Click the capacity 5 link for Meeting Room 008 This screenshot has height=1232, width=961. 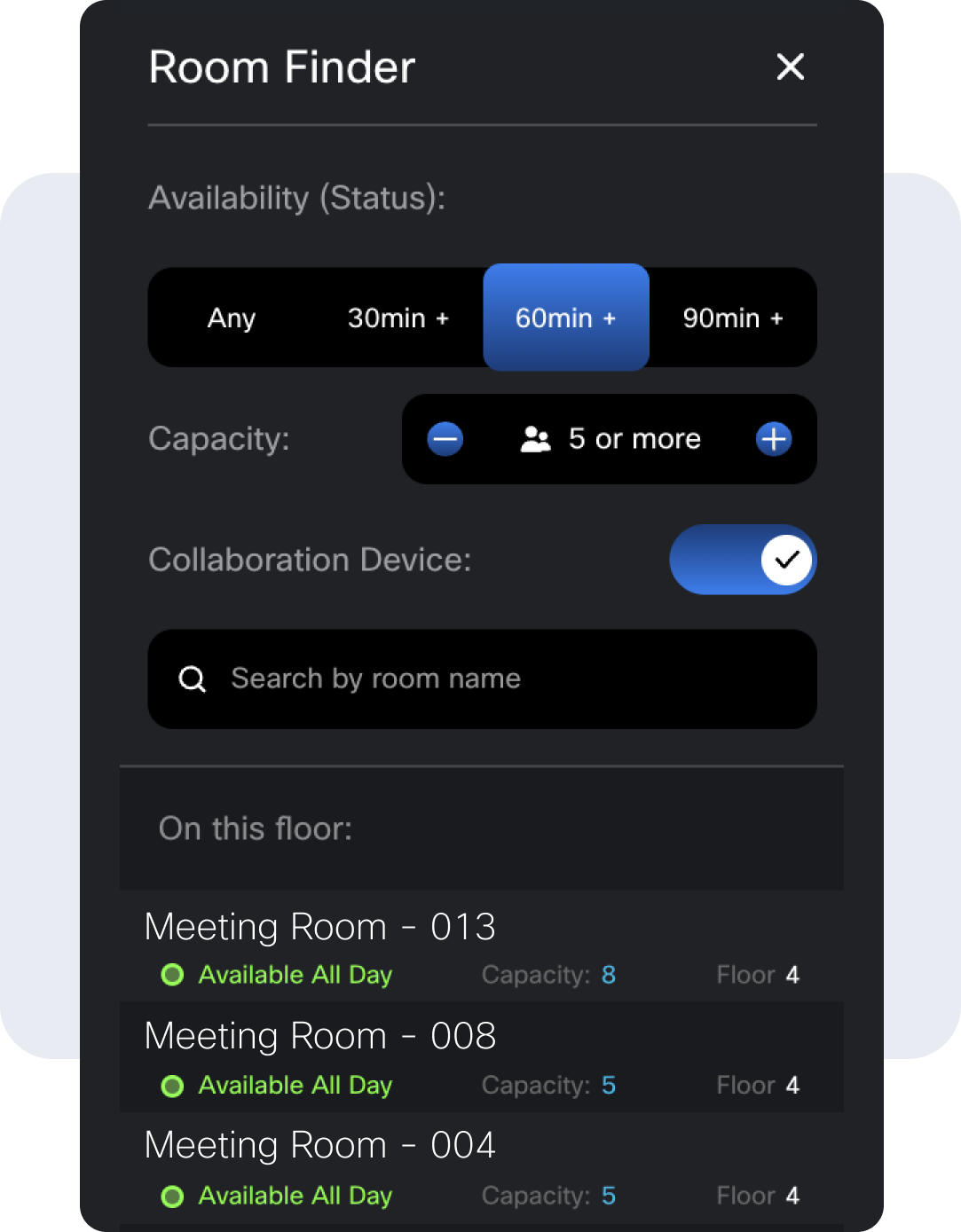[609, 1085]
